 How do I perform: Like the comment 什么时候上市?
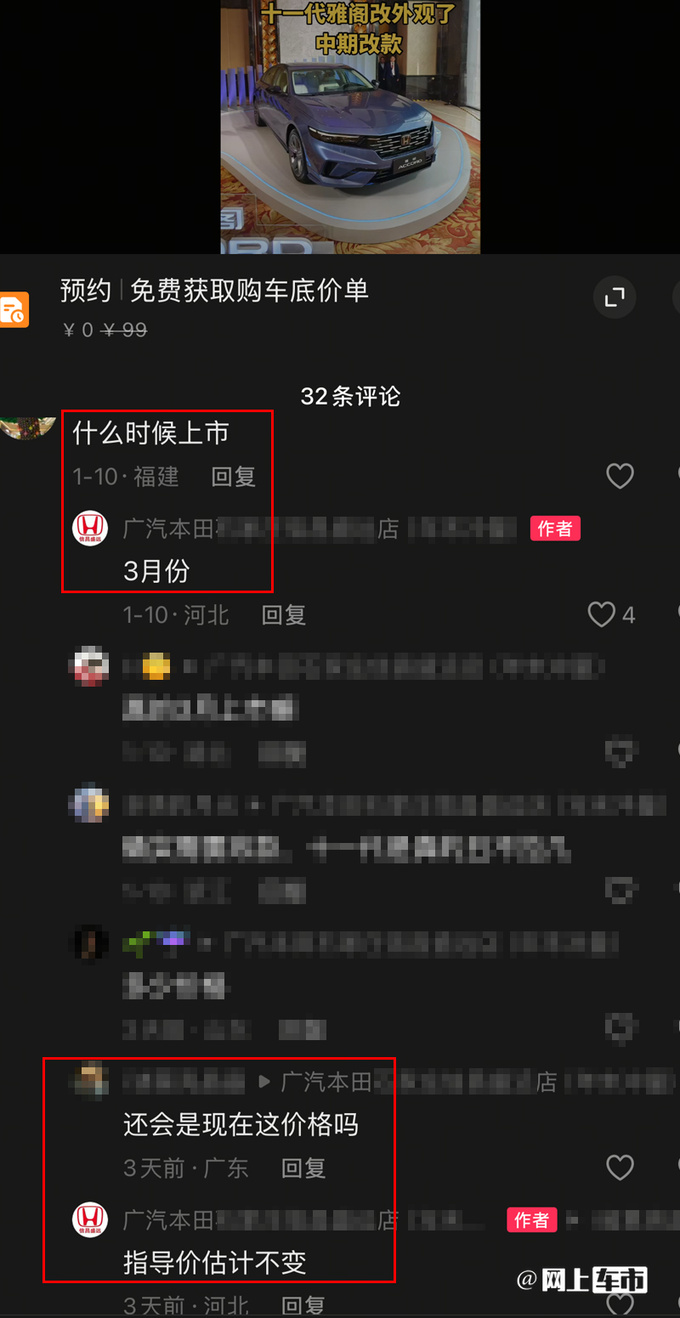click(620, 476)
